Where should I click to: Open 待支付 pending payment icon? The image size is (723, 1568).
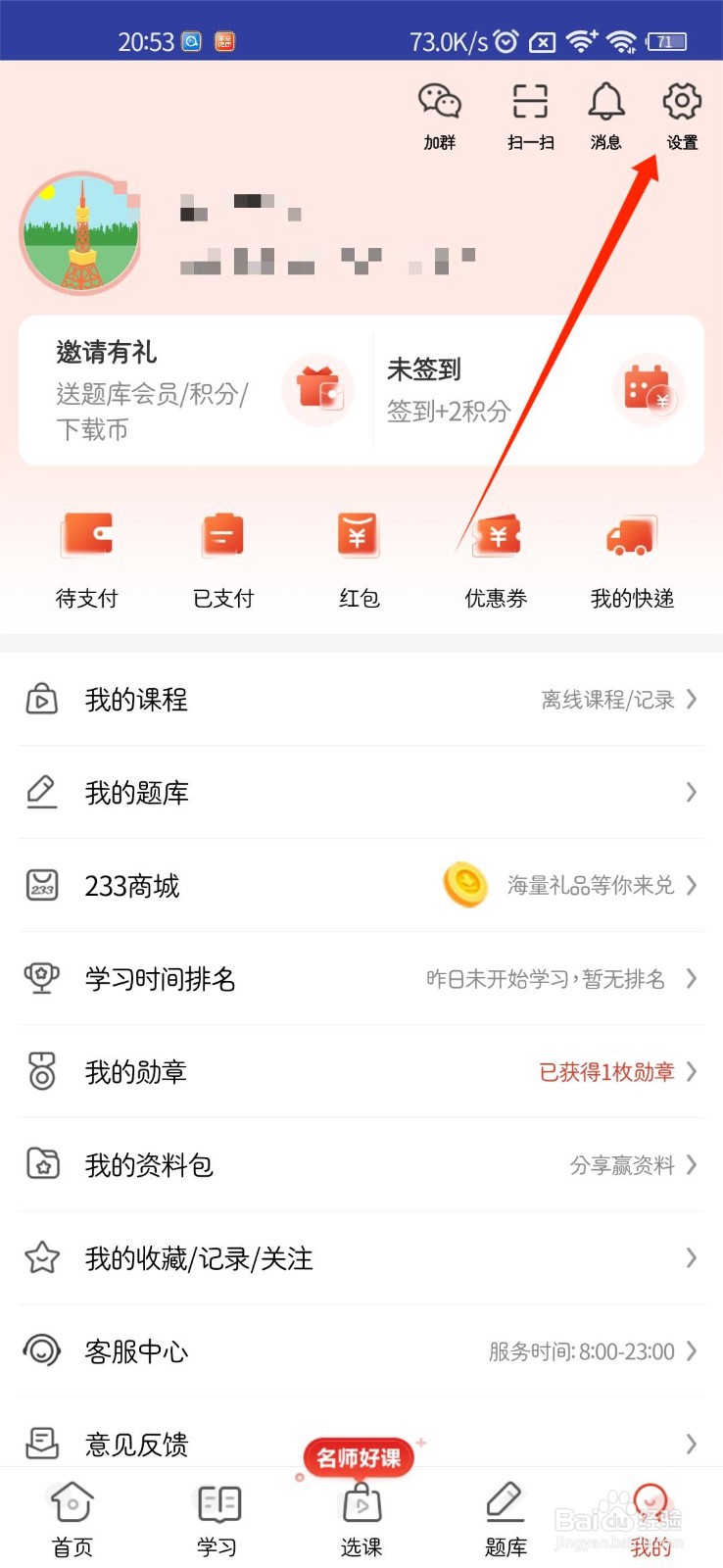pos(86,536)
